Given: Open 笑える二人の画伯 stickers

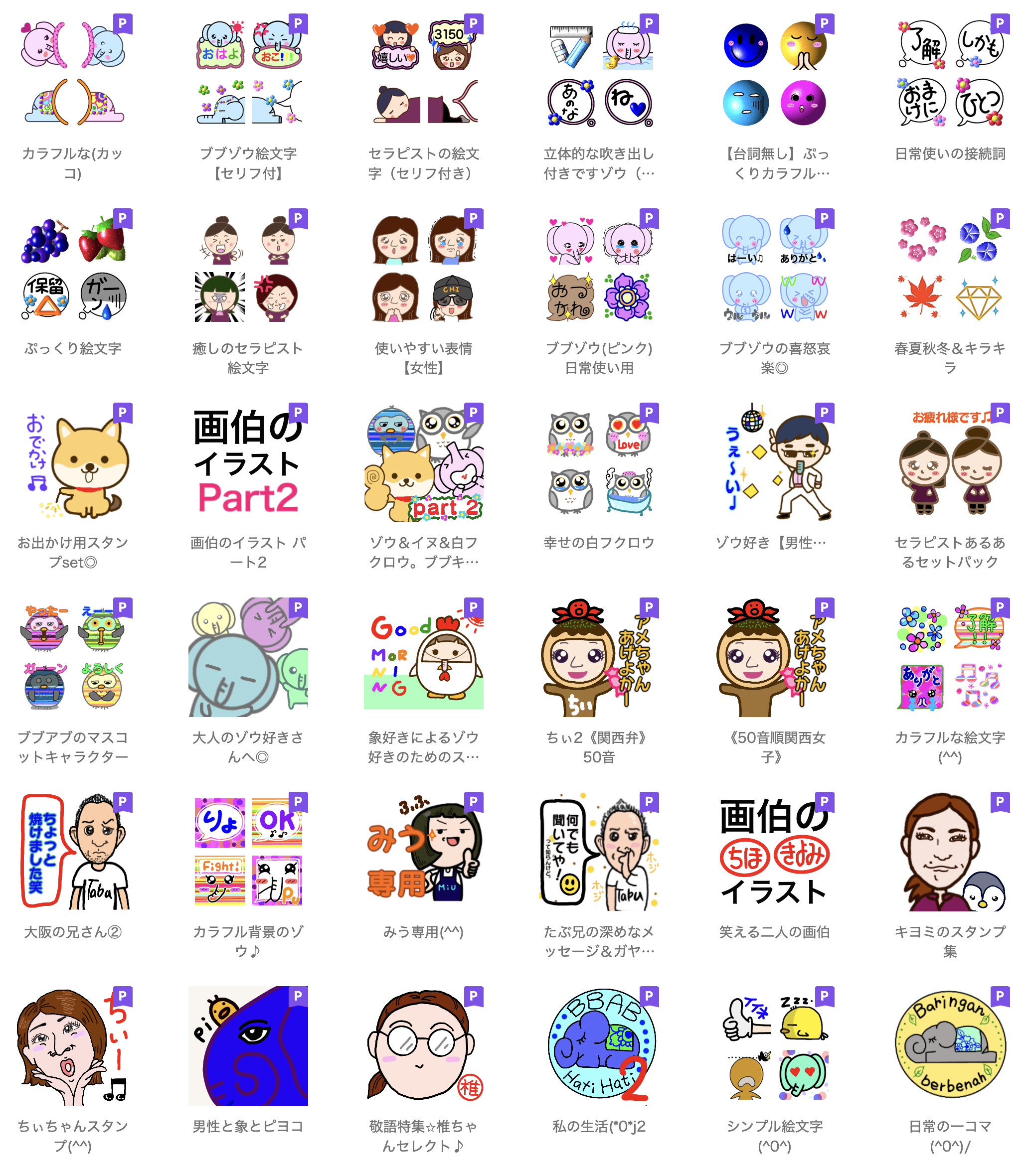Looking at the screenshot, I should (x=774, y=852).
